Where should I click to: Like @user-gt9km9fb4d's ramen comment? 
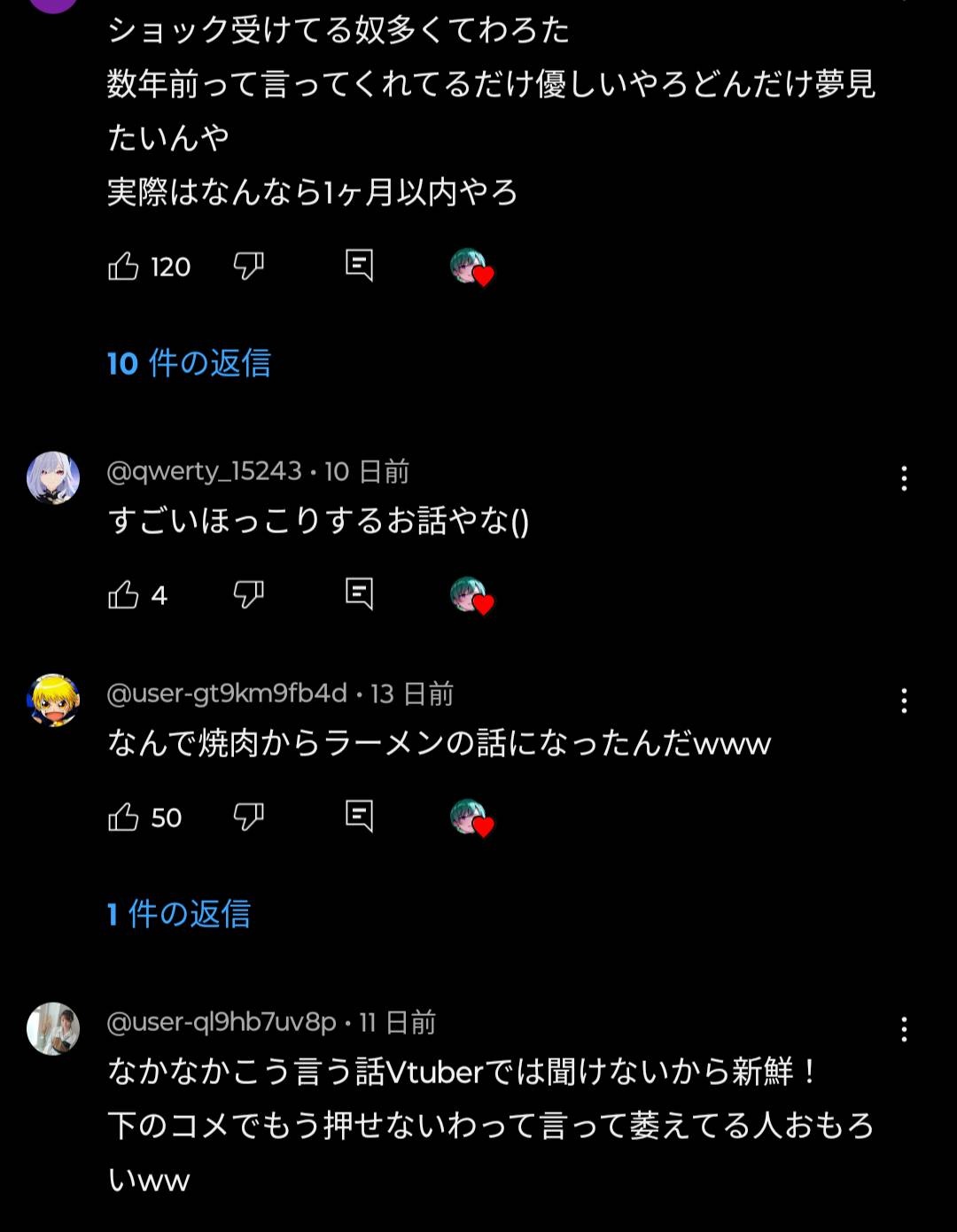coord(124,817)
